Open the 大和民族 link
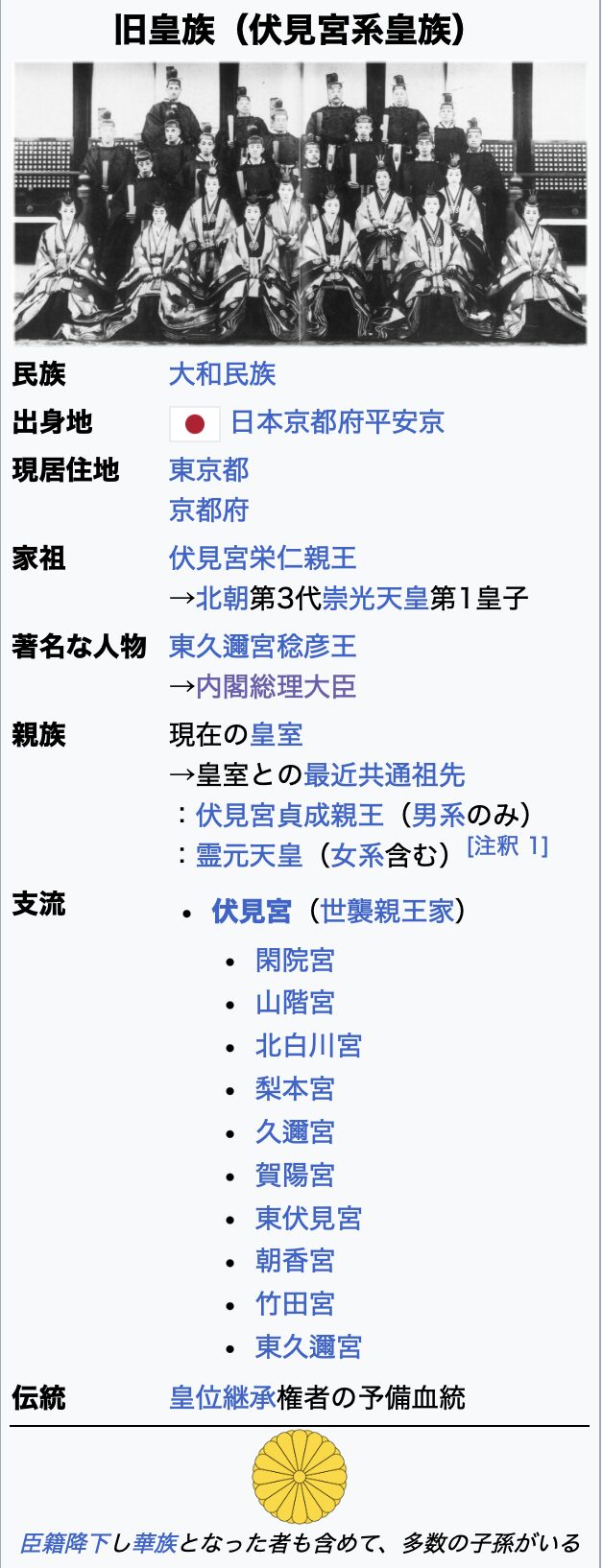Screen dimensions: 603x1568 coord(222,374)
